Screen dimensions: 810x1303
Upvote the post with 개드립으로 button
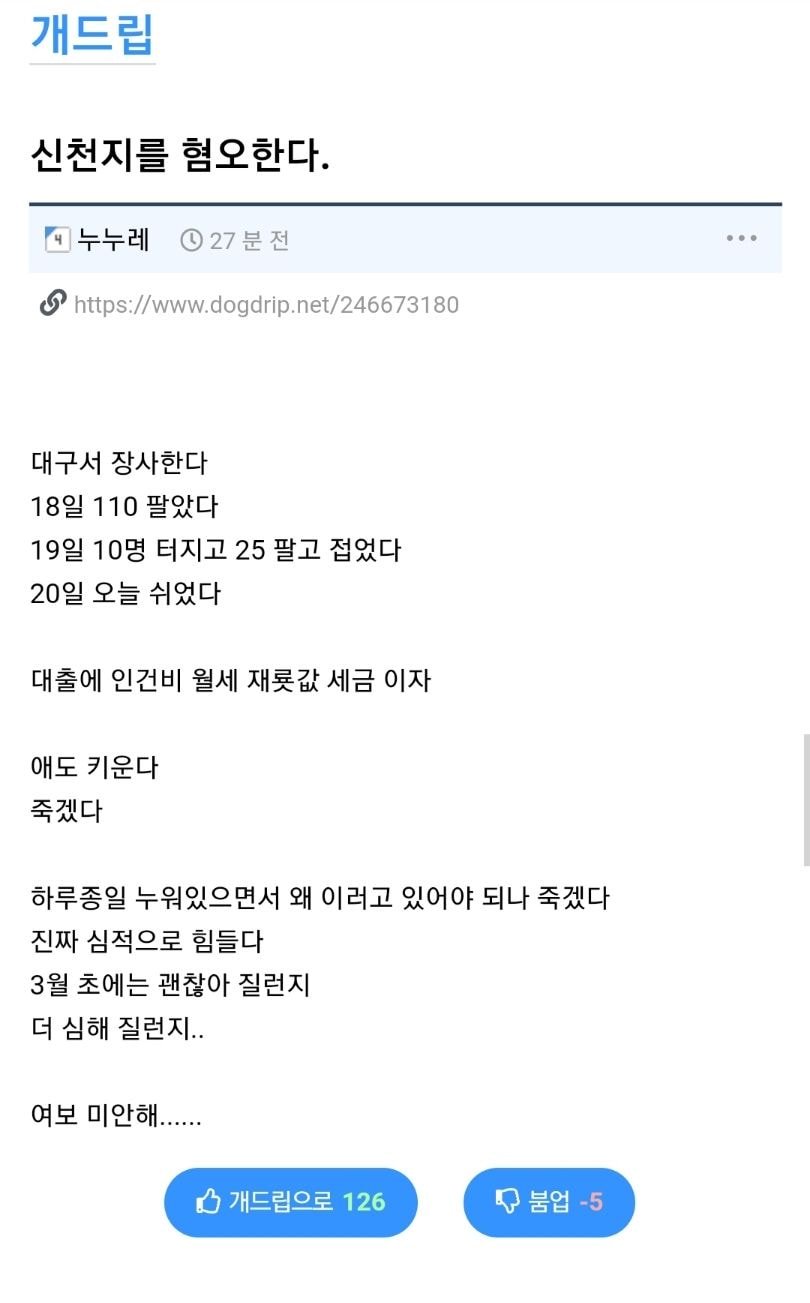290,1201
